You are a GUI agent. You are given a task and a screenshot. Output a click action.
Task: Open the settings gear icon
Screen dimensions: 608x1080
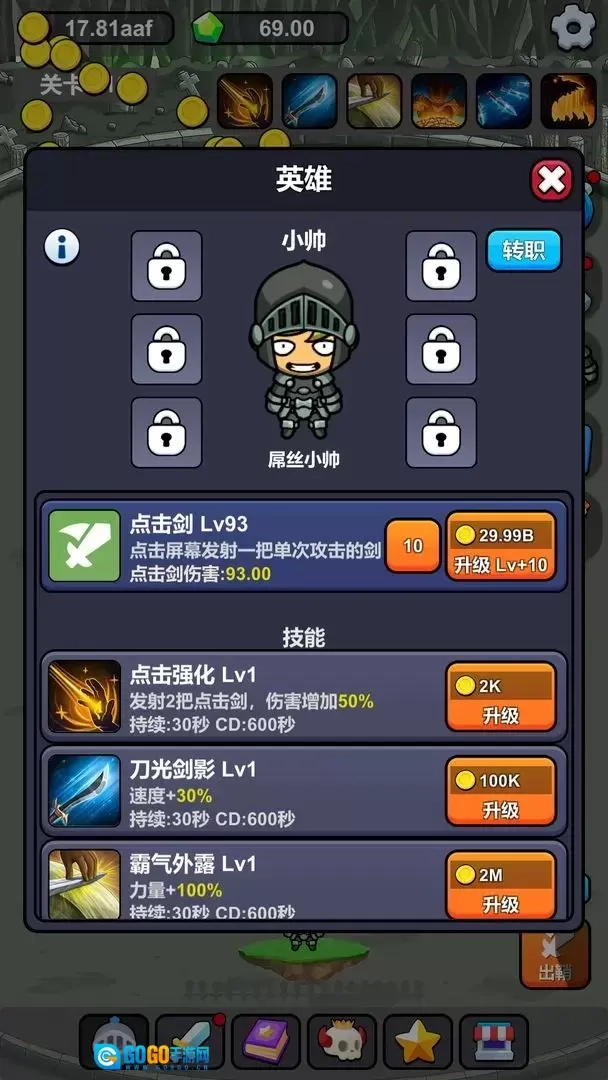[573, 27]
